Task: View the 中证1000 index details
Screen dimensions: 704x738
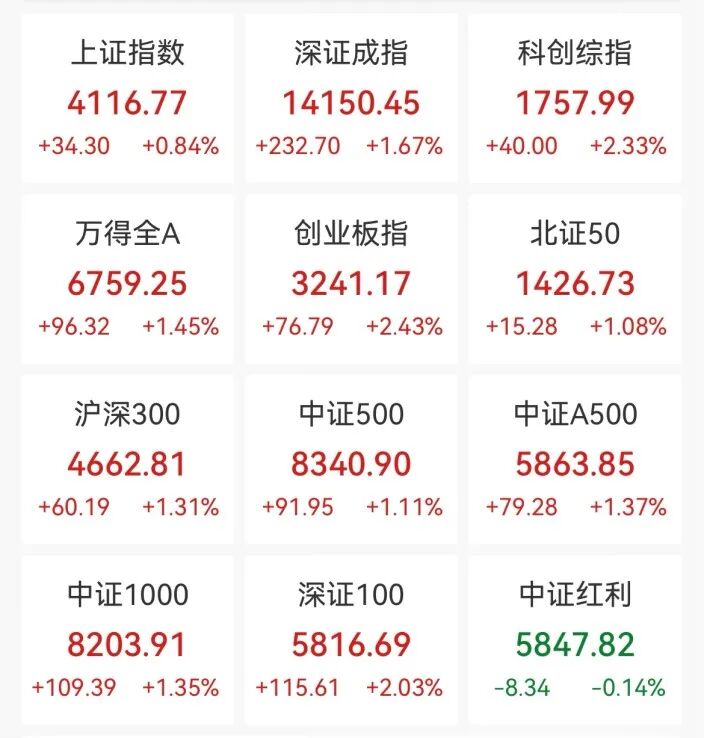Action: (127, 640)
